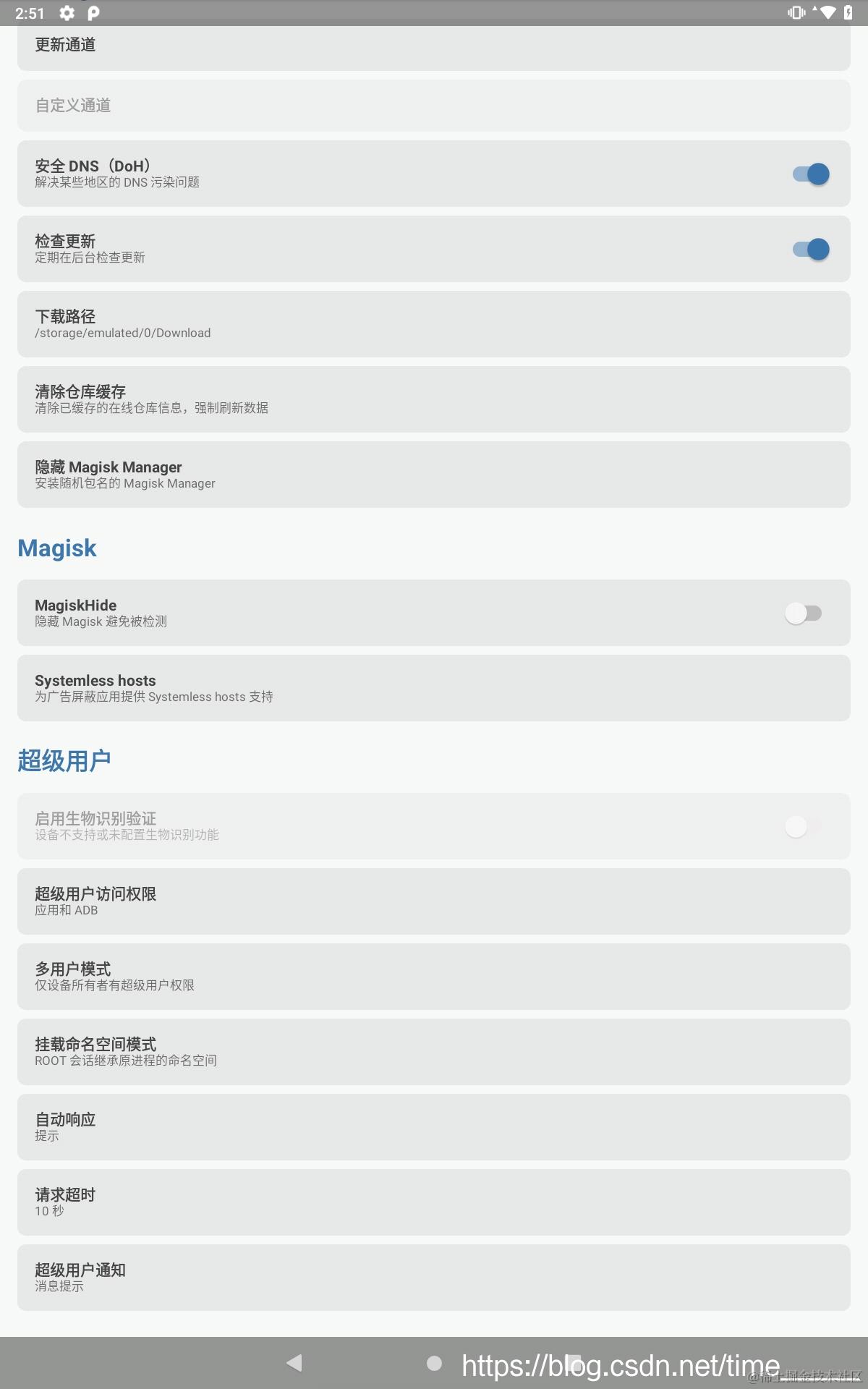
Task: Open the 更新通道 setting
Action: (433, 46)
